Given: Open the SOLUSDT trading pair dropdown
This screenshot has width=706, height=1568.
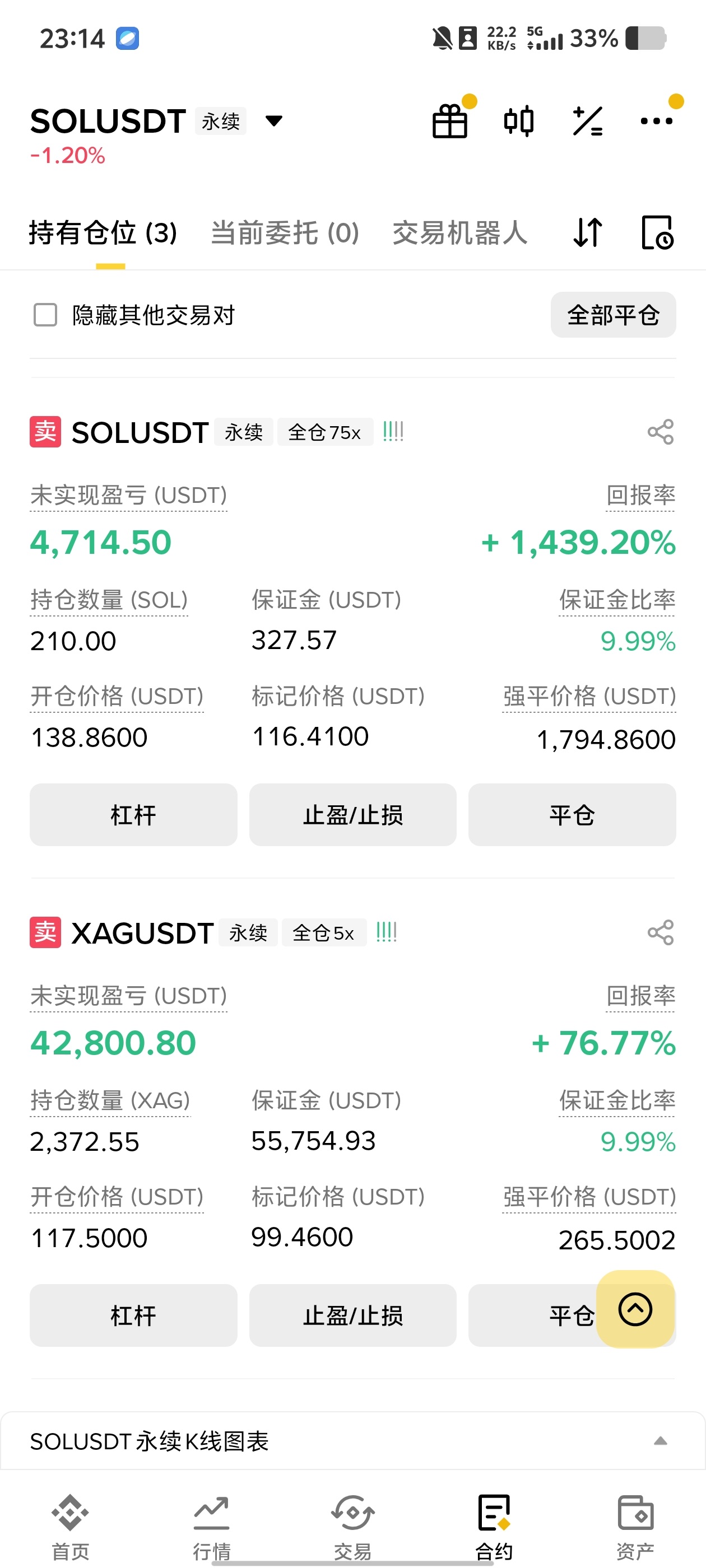Looking at the screenshot, I should pos(274,120).
